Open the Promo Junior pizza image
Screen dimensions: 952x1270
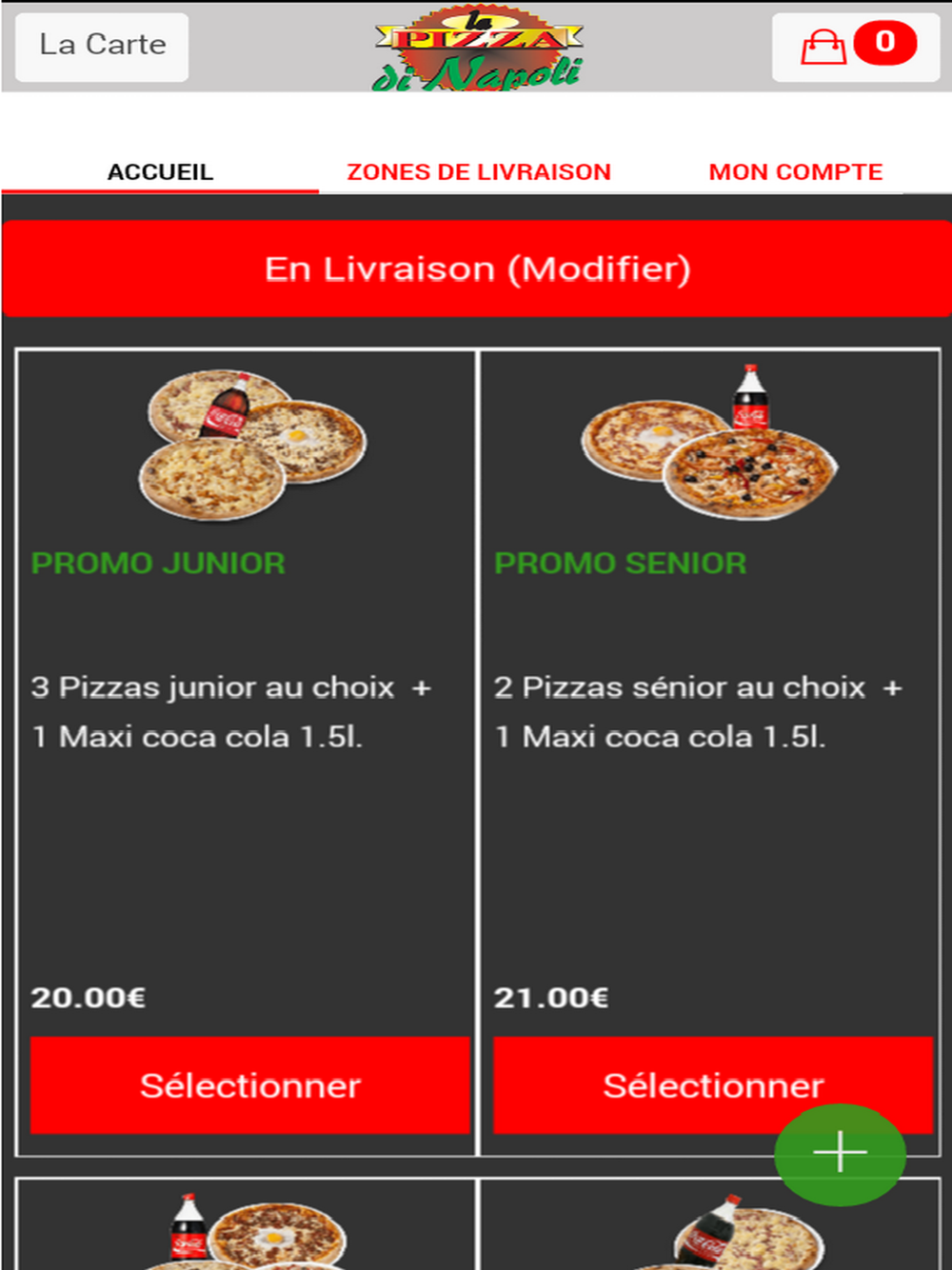(252, 445)
